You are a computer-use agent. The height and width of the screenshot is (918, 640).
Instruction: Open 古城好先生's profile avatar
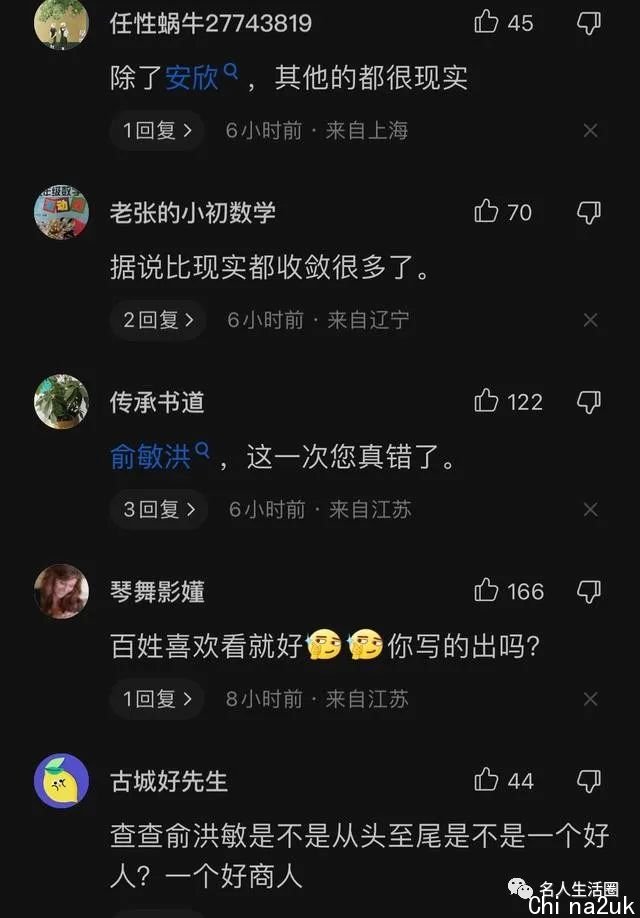tap(62, 781)
